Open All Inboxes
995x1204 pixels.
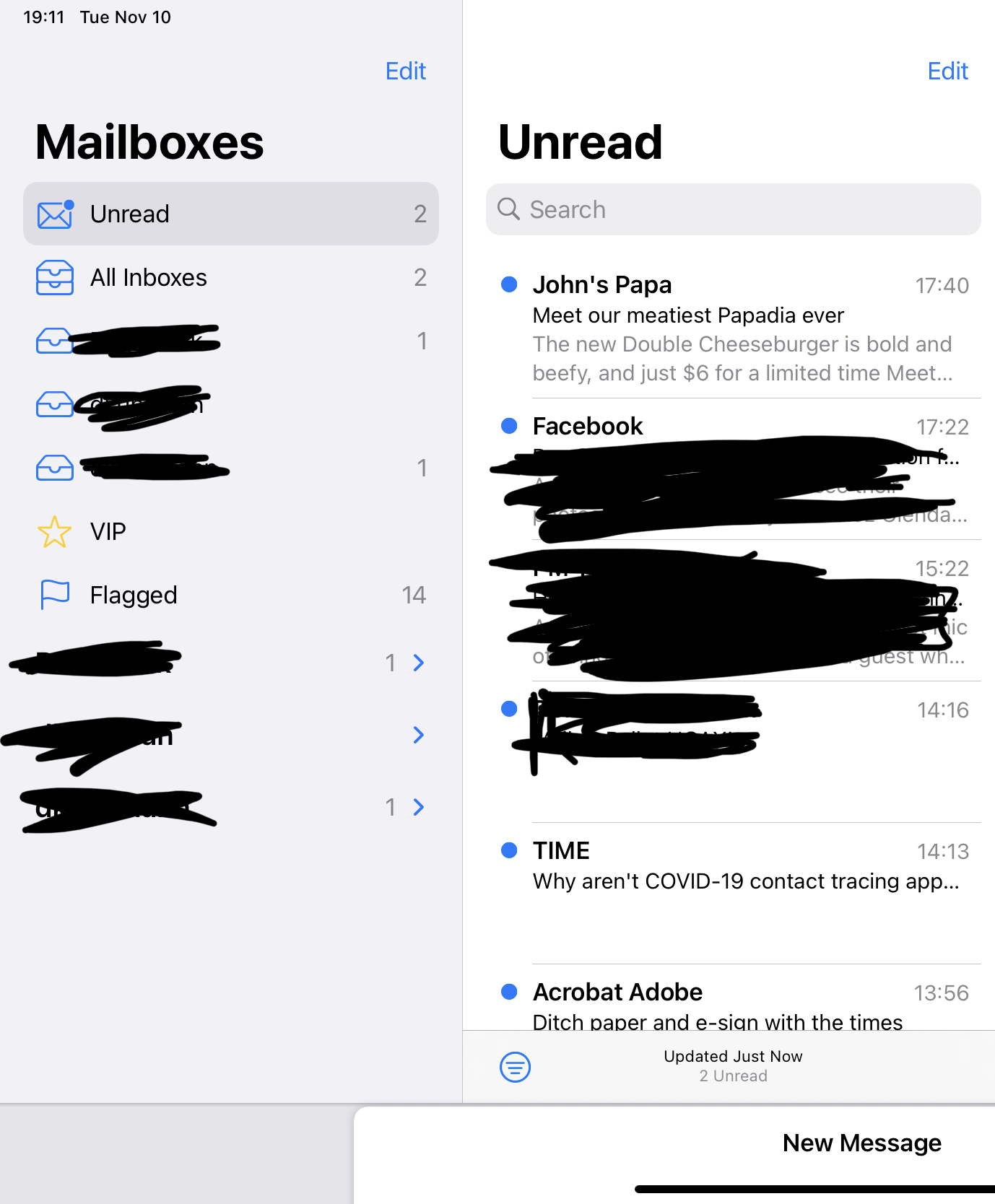tap(230, 278)
